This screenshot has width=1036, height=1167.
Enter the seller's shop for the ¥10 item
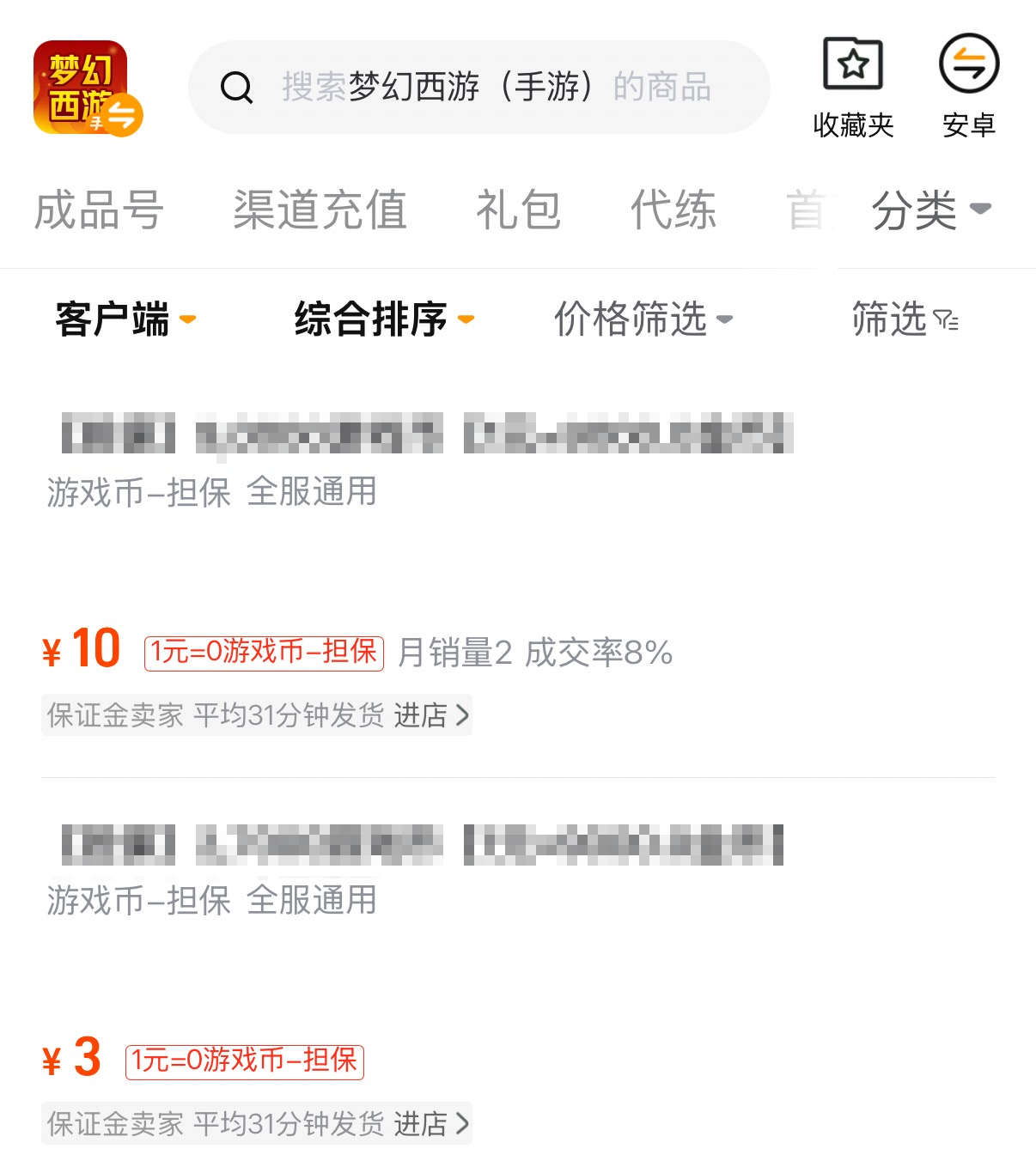[x=431, y=714]
